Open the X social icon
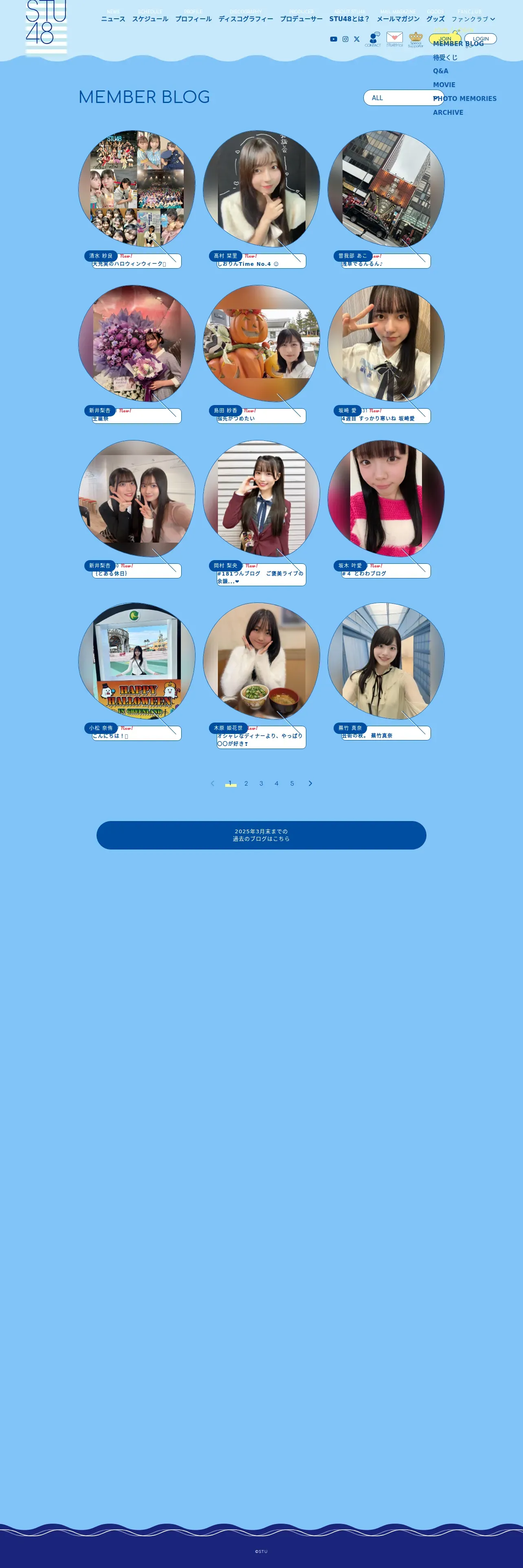The height and width of the screenshot is (1568, 523). (x=357, y=39)
